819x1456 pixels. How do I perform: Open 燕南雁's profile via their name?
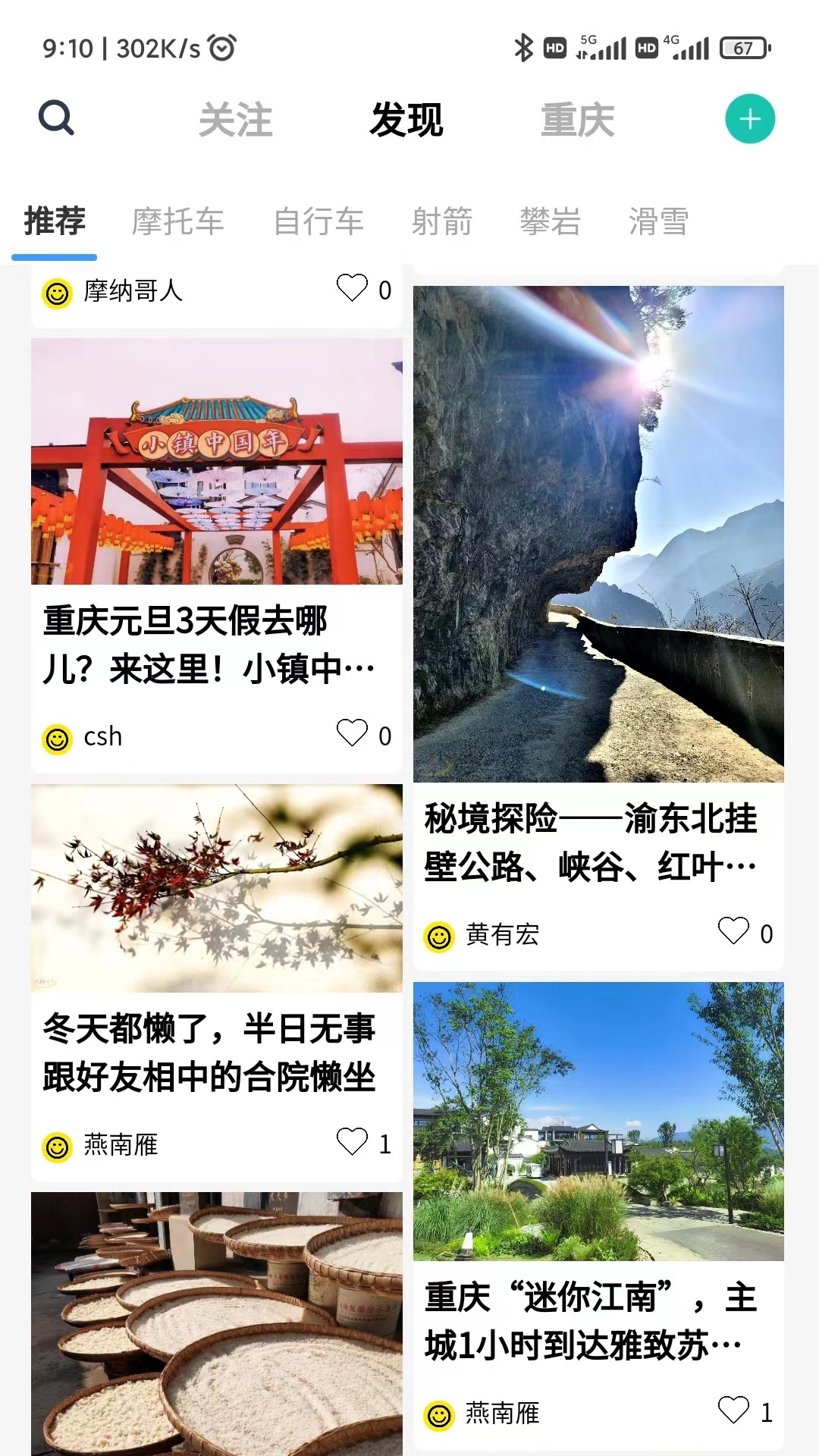[x=121, y=1145]
